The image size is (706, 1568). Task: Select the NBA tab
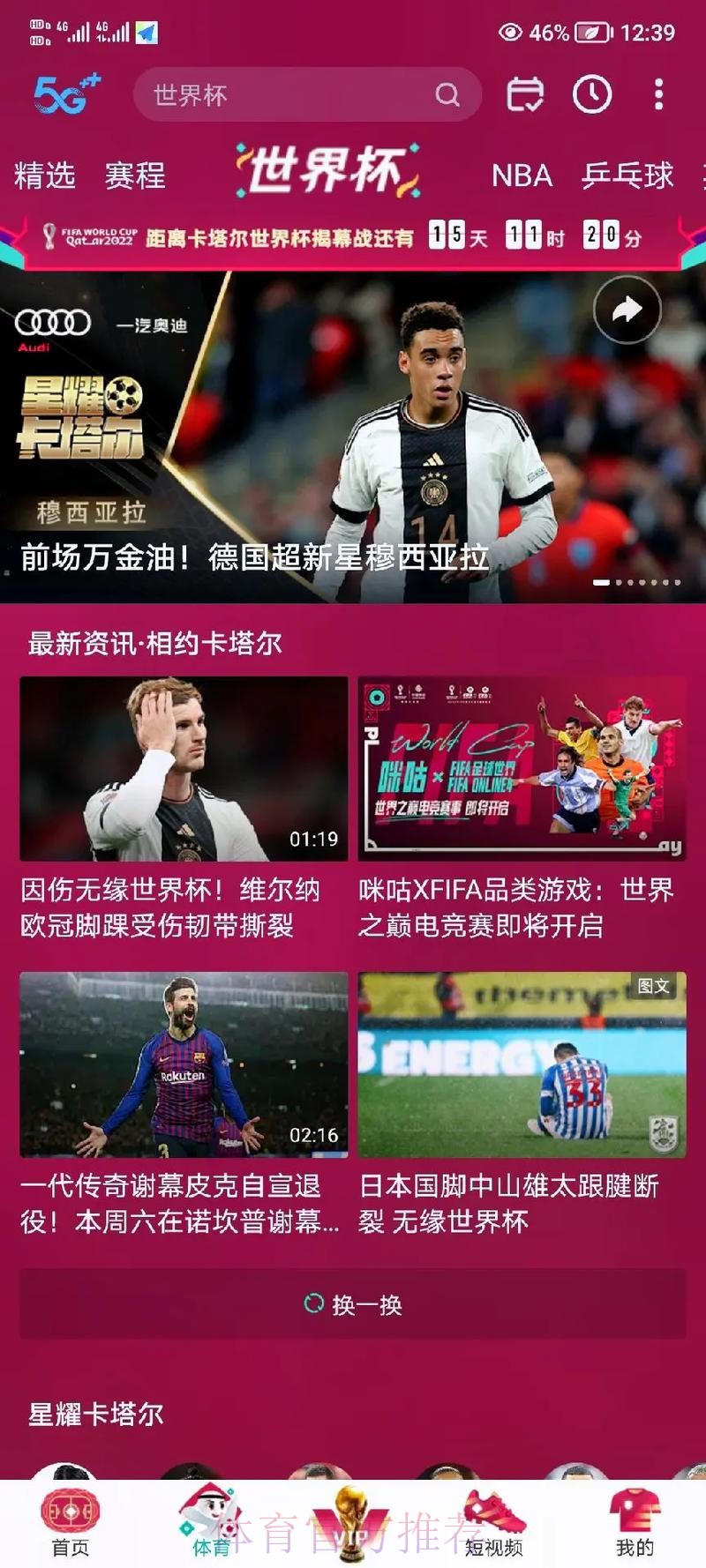pos(522,175)
